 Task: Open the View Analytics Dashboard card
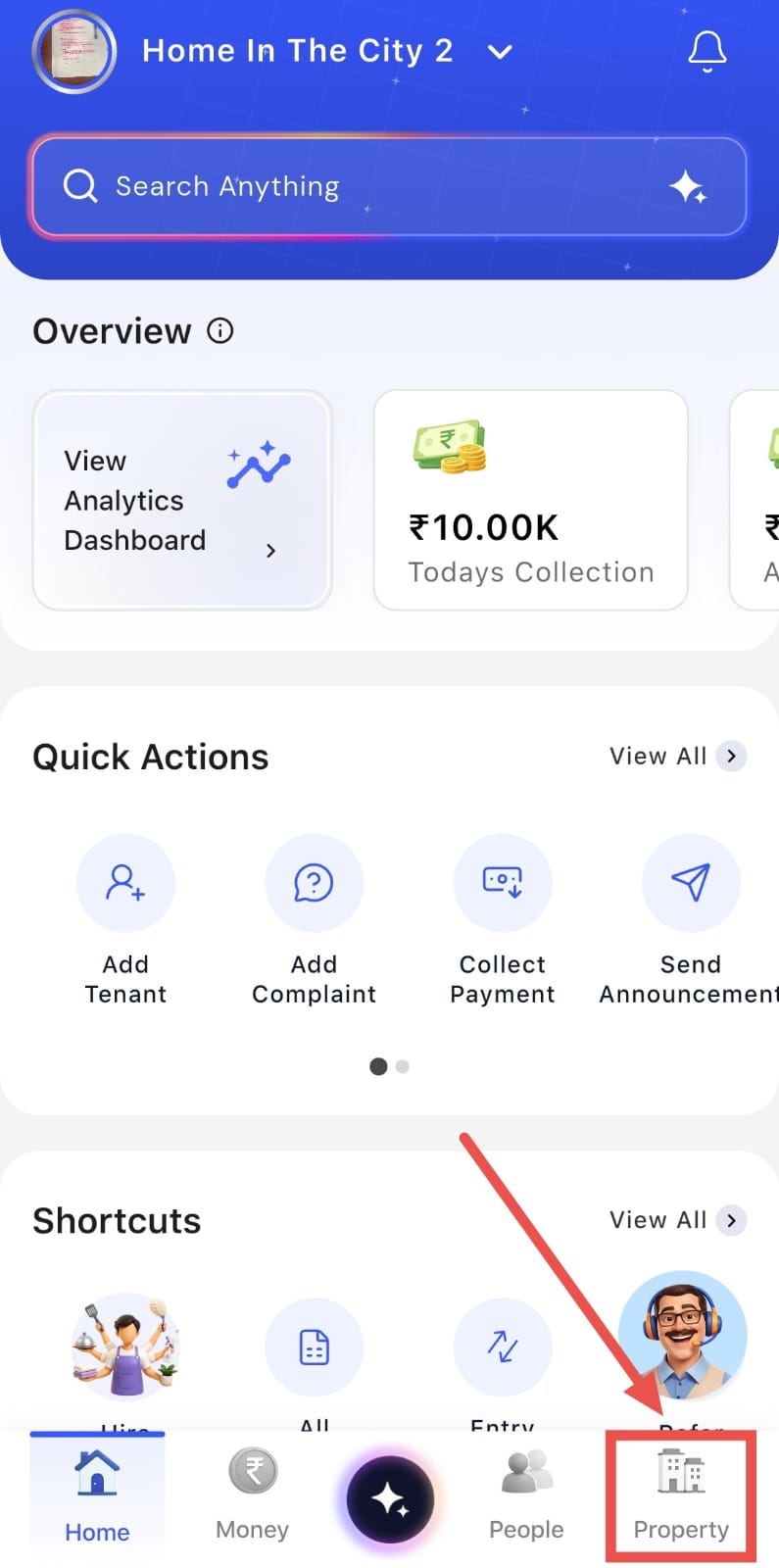click(x=182, y=500)
